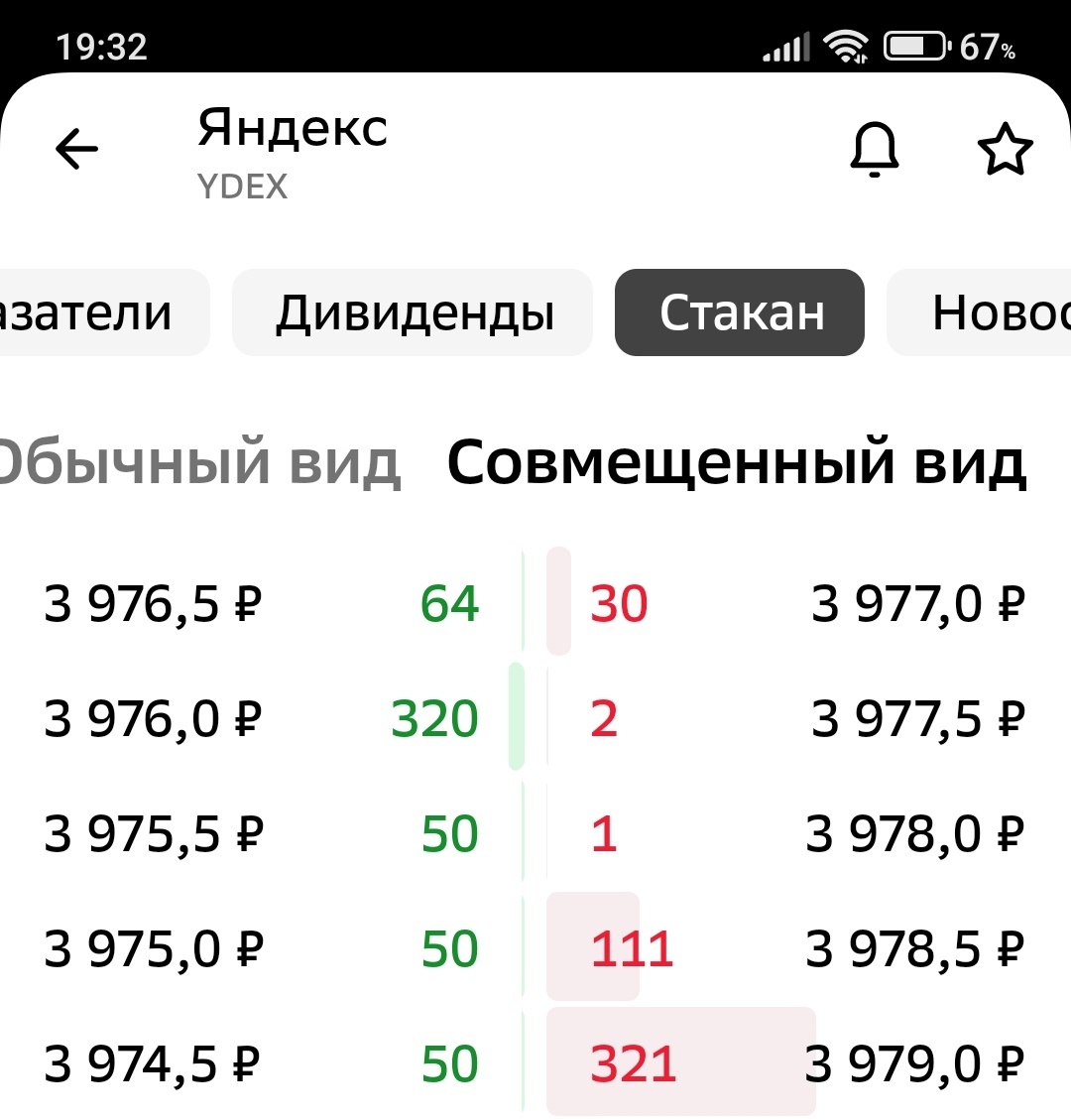Tap the ask row with volume 111
The image size is (1071, 1120).
point(632,947)
